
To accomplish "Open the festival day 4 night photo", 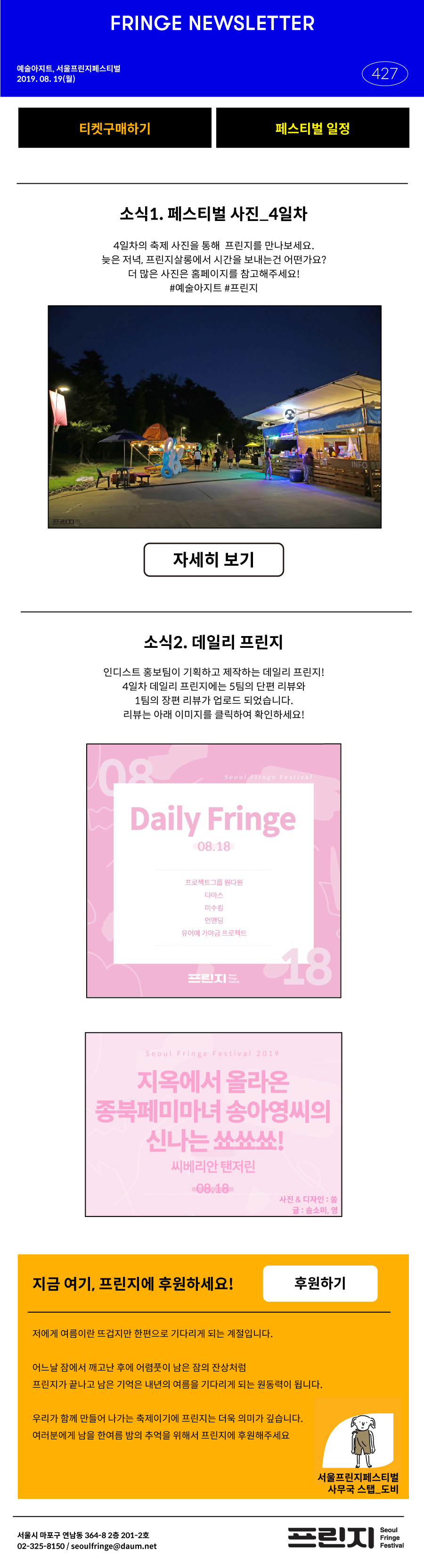I will point(214,416).
